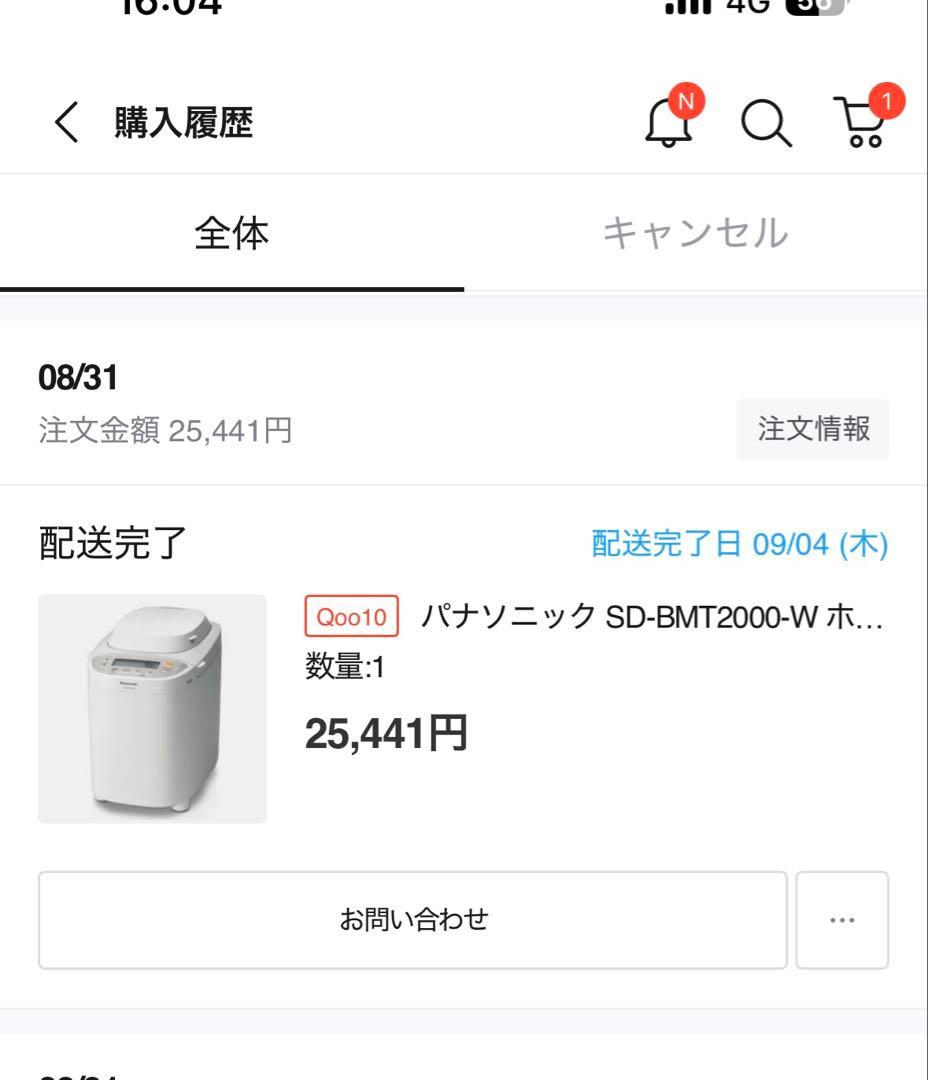Expand more options via the ... button
The height and width of the screenshot is (1080, 928).
click(843, 919)
